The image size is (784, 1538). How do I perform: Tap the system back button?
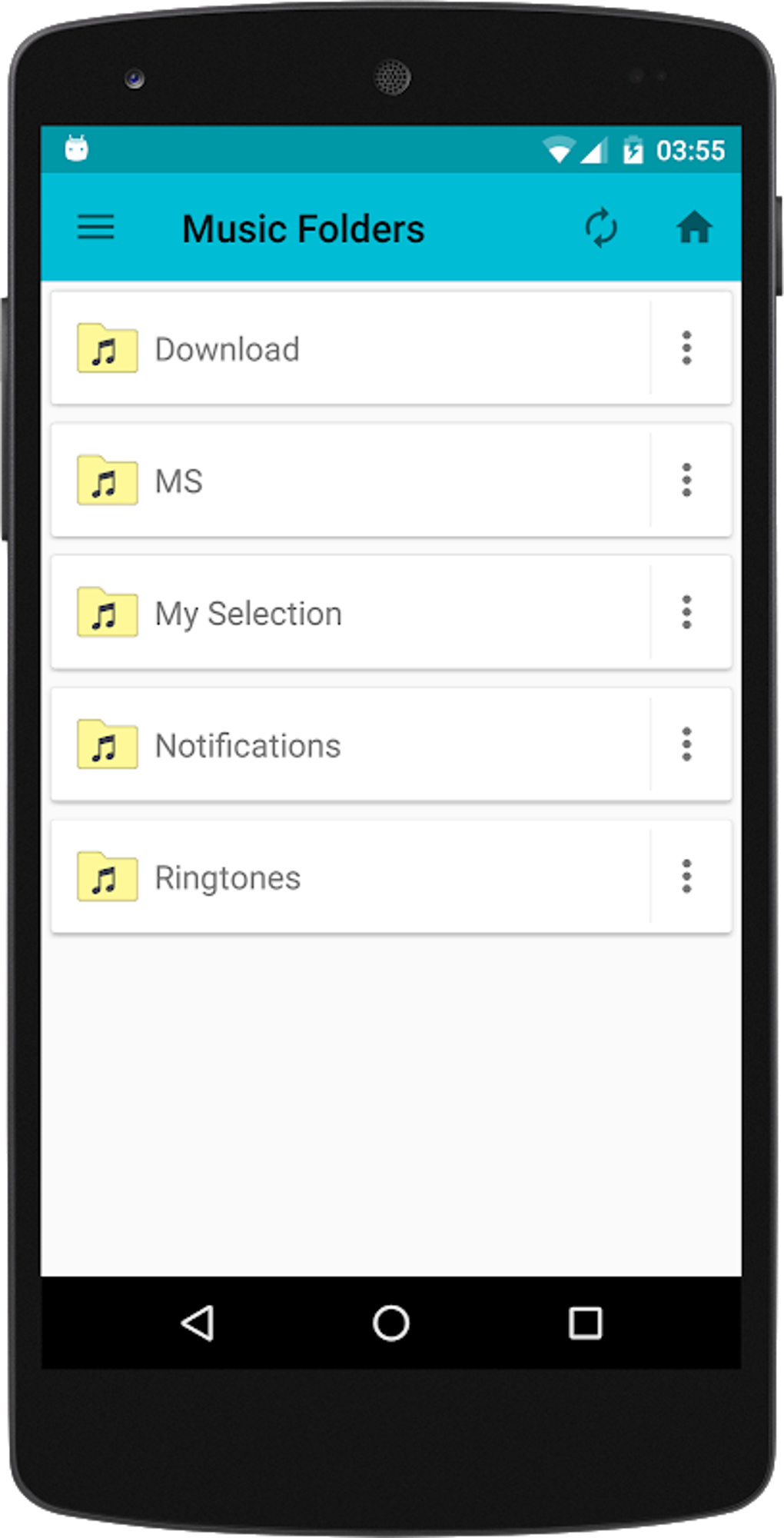[x=198, y=1323]
